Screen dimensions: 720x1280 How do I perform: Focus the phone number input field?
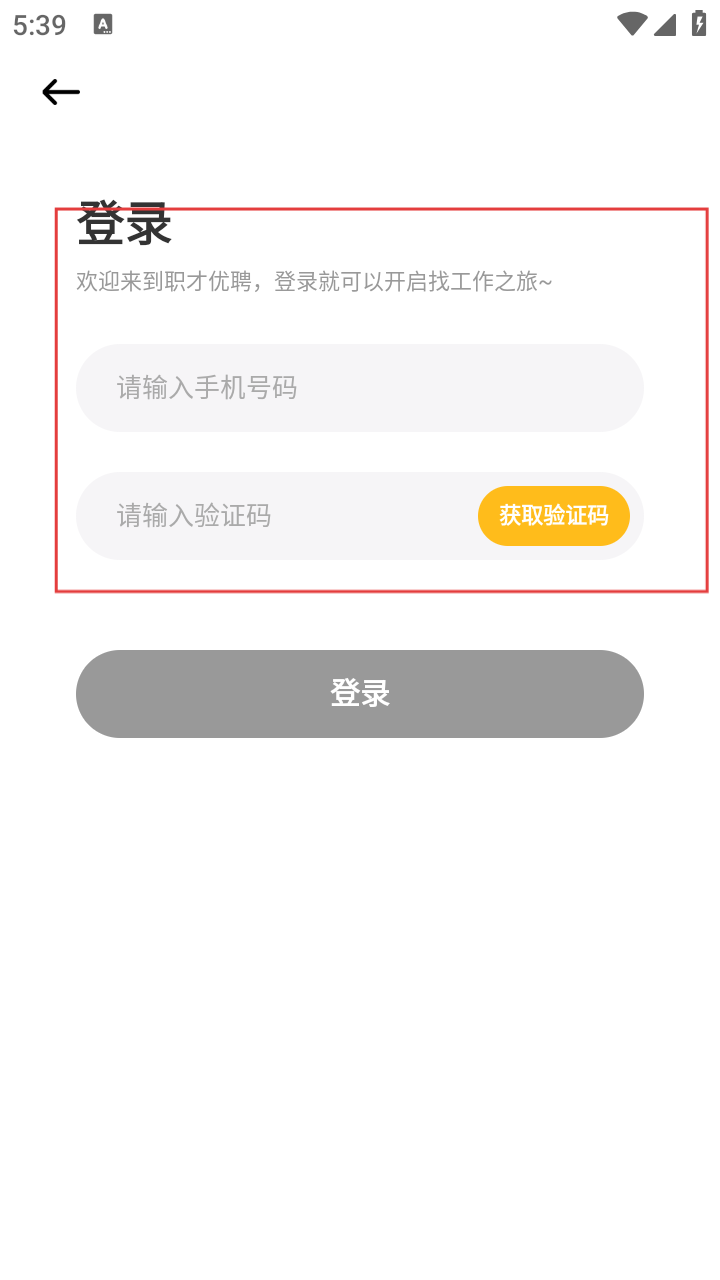click(360, 388)
